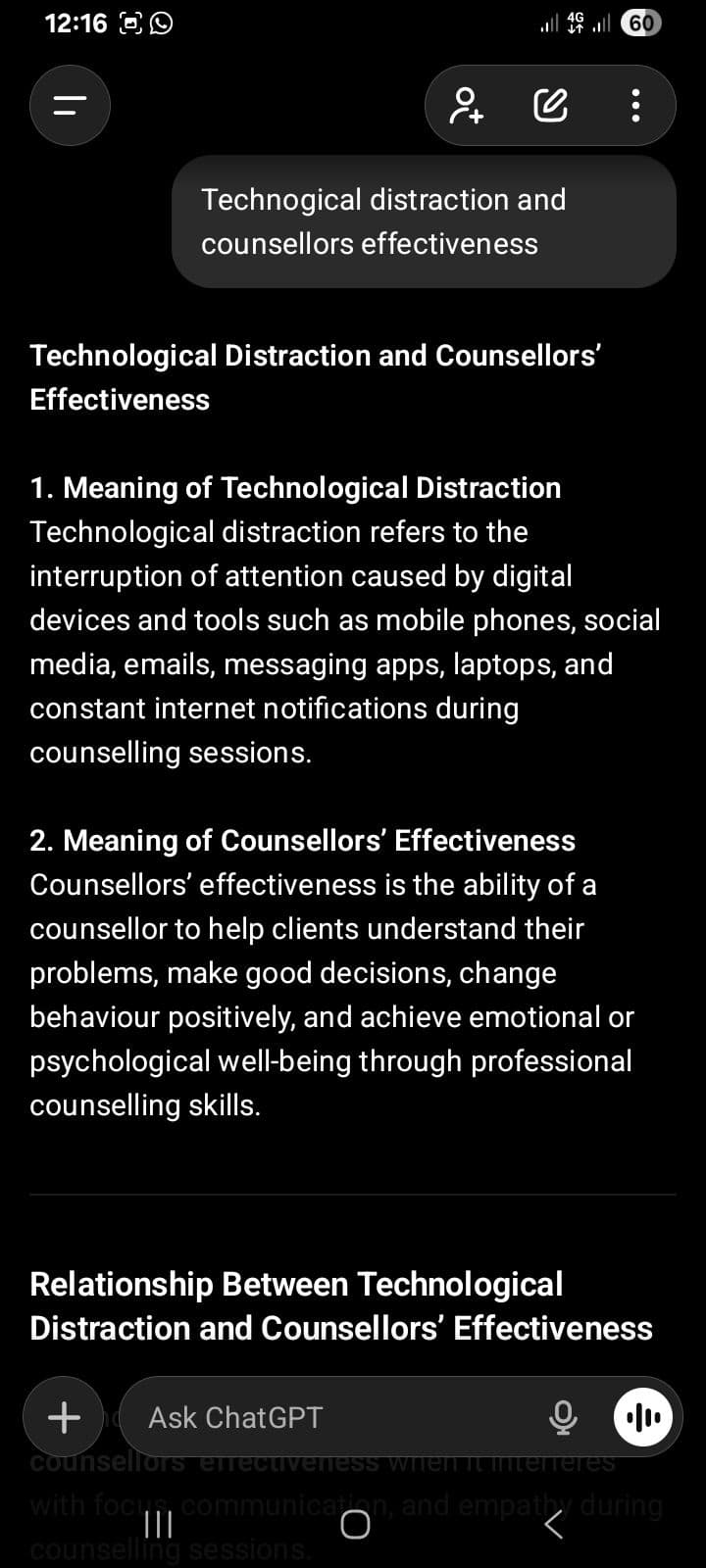Screen dimensions: 706x1568
Task: Start a new chat
Action: coord(550,105)
